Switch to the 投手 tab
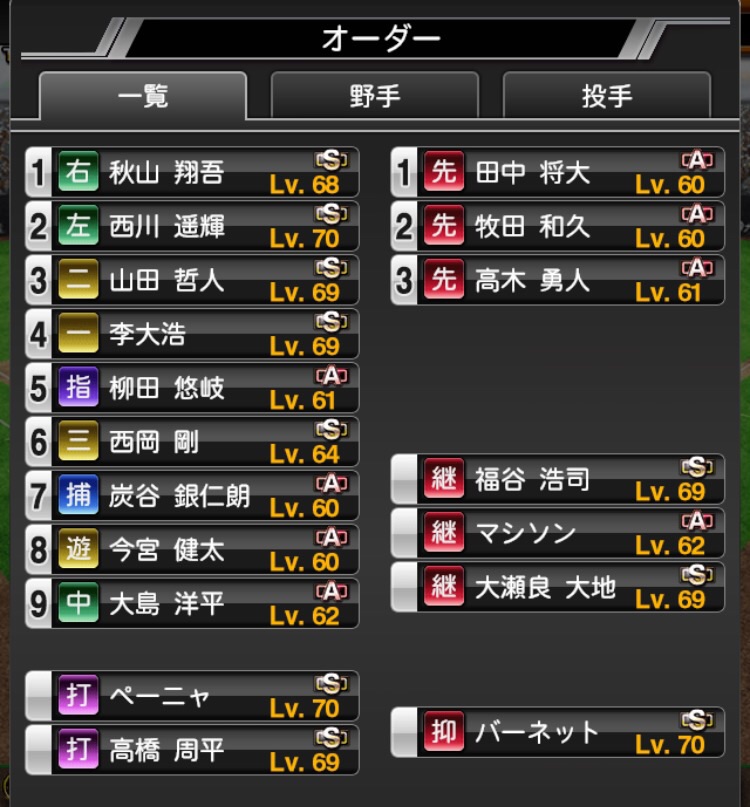Image resolution: width=750 pixels, height=807 pixels. [x=606, y=97]
